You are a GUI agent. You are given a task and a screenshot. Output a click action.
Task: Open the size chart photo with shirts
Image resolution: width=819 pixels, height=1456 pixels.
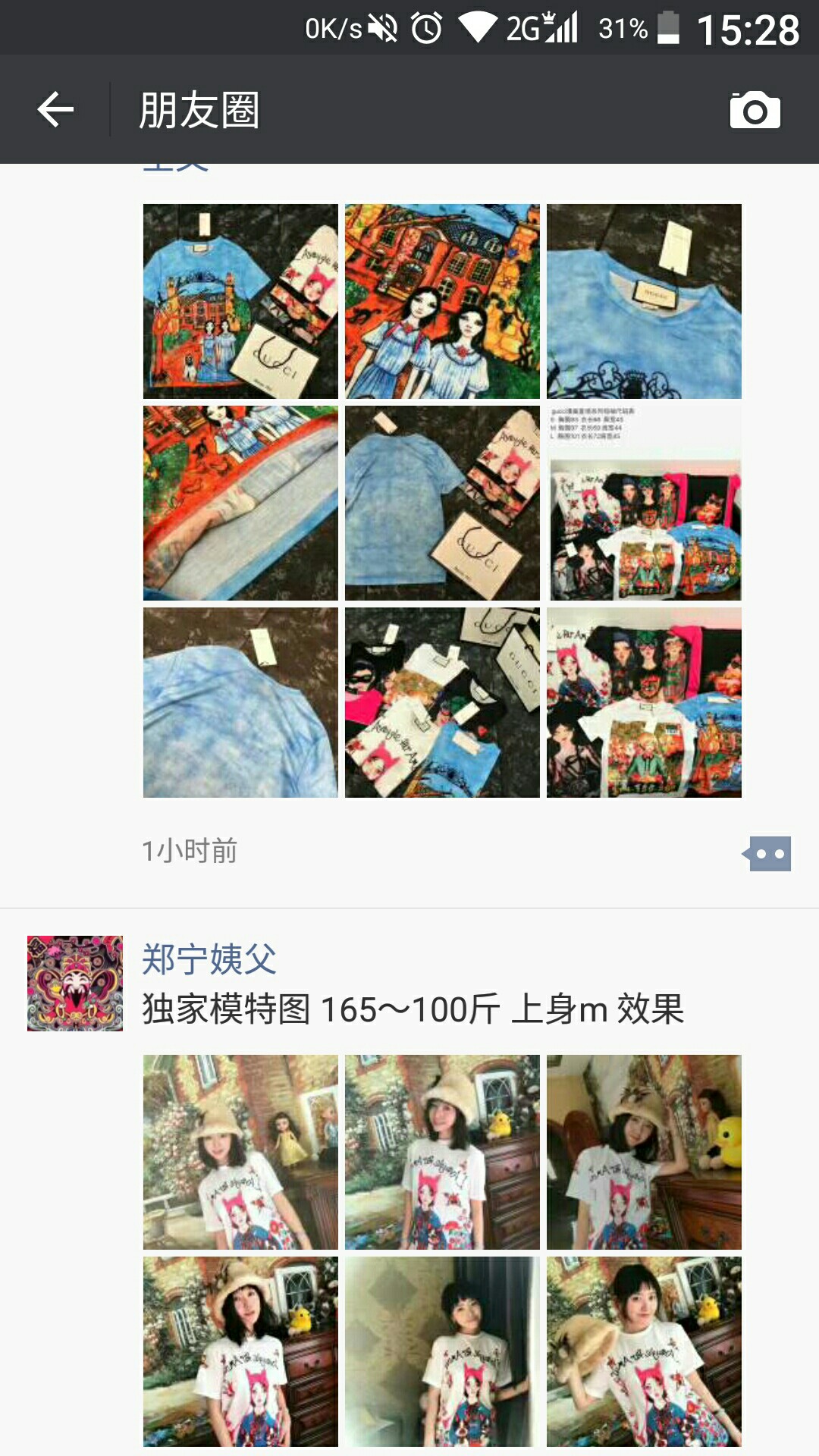pos(644,503)
